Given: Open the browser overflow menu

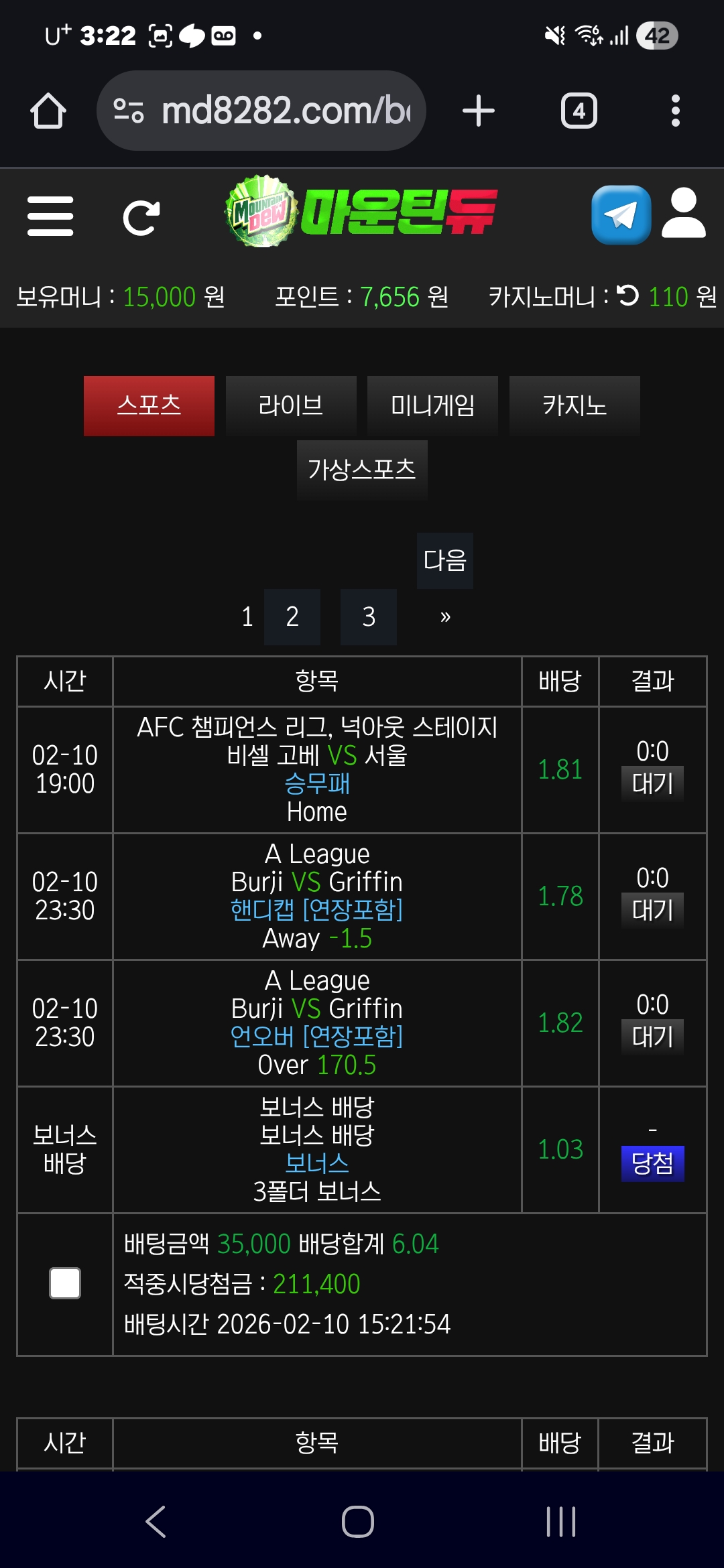Looking at the screenshot, I should (x=675, y=111).
